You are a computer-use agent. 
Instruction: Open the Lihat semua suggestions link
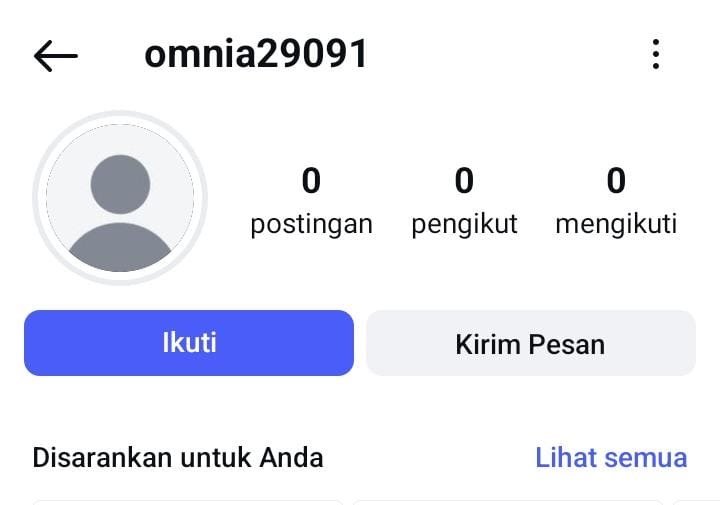(x=611, y=458)
